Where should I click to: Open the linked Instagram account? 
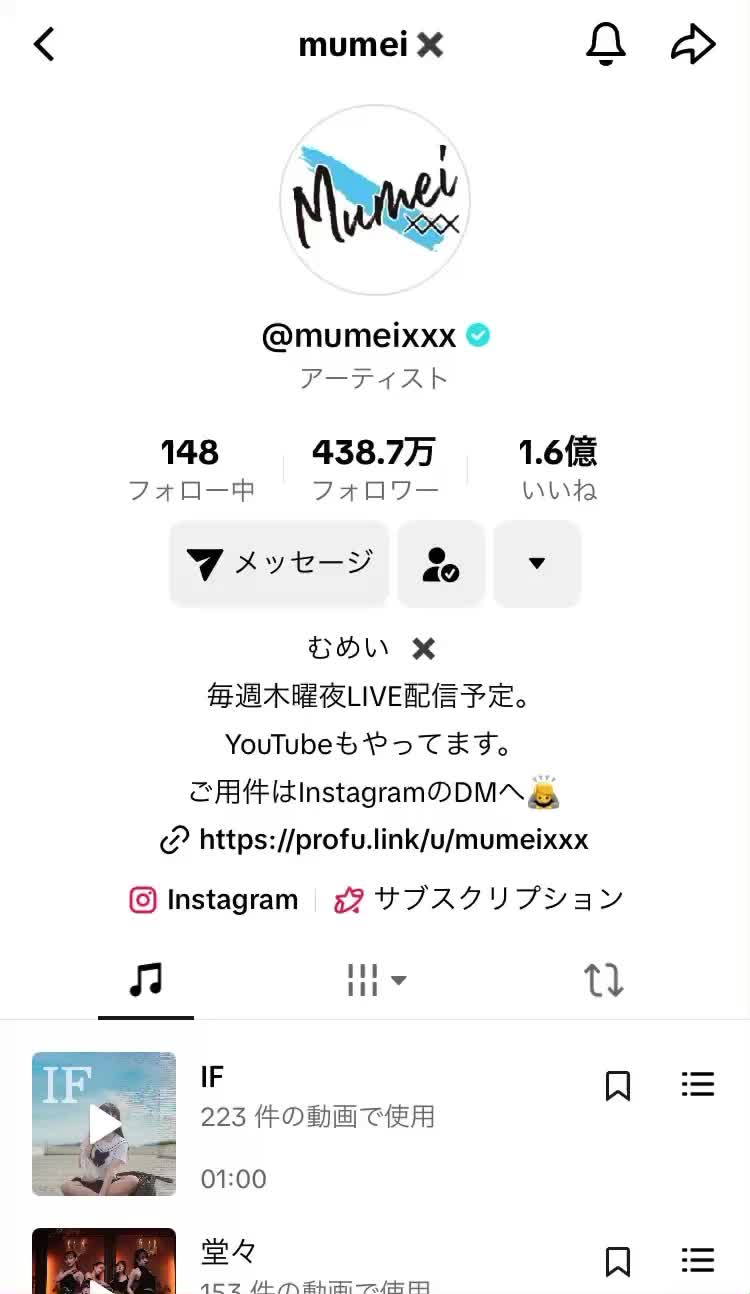[214, 900]
